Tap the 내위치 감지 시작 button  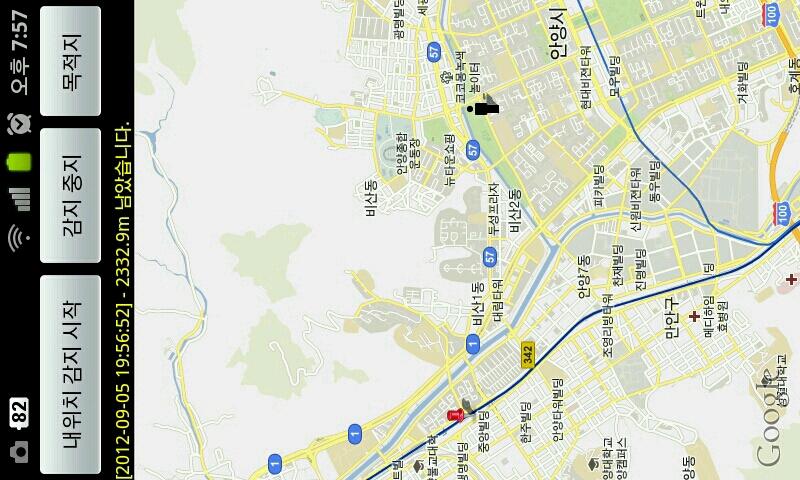coord(70,372)
